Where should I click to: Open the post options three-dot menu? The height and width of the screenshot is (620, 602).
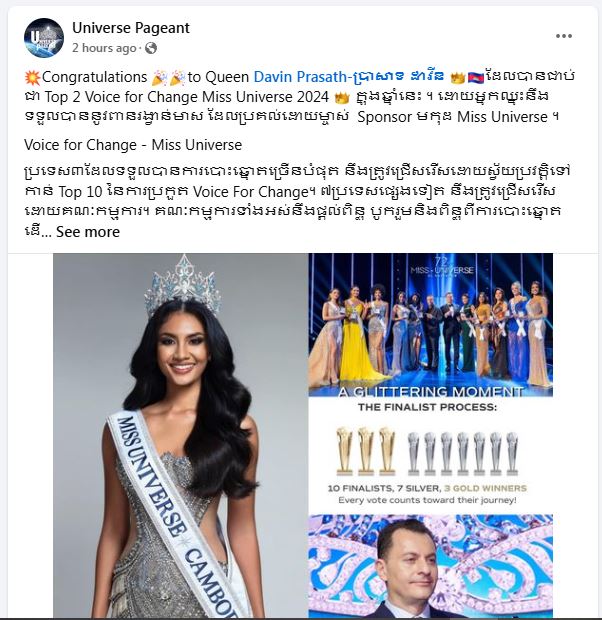[x=564, y=36]
